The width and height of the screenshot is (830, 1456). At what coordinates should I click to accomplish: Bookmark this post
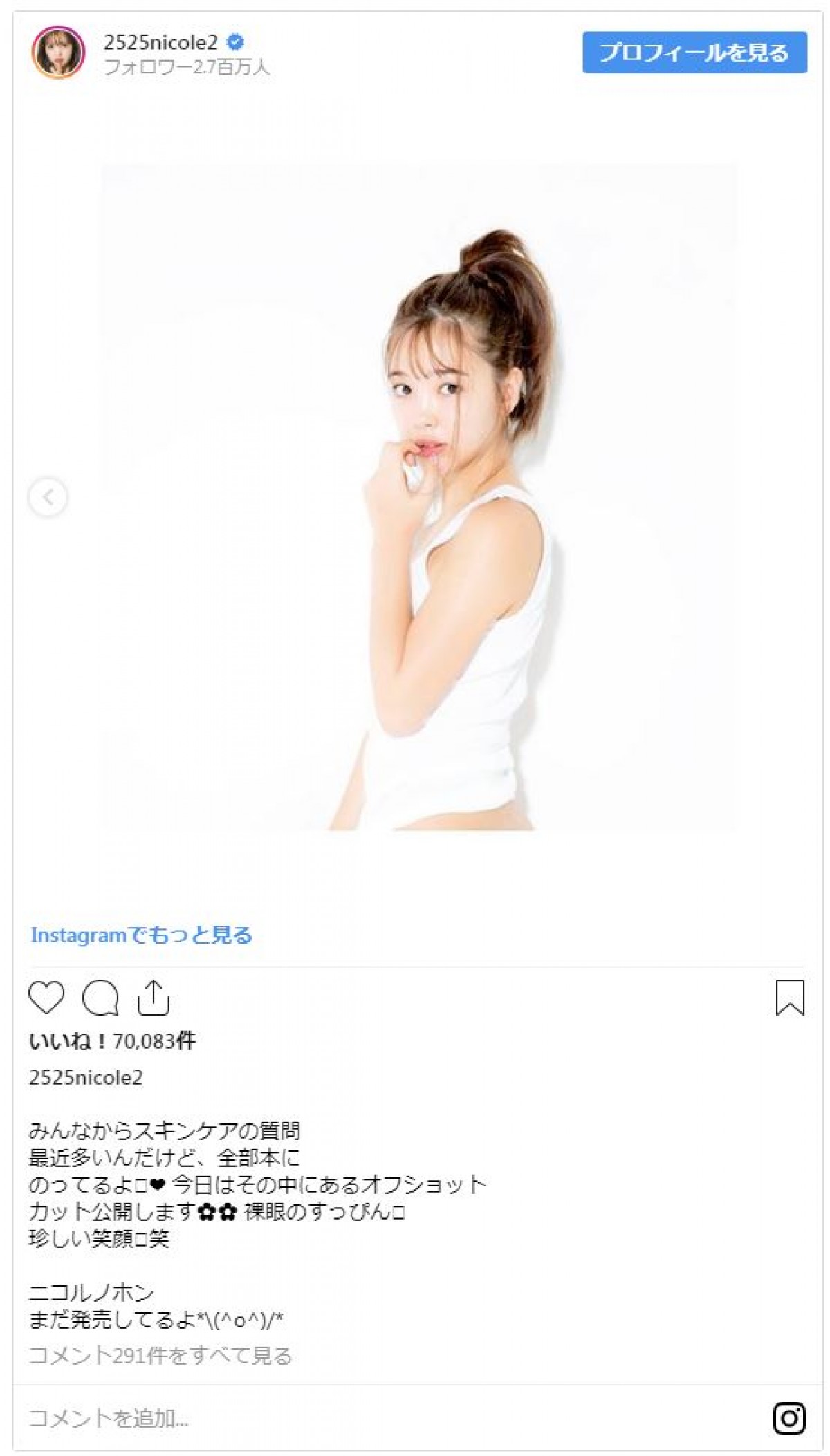pos(790,998)
